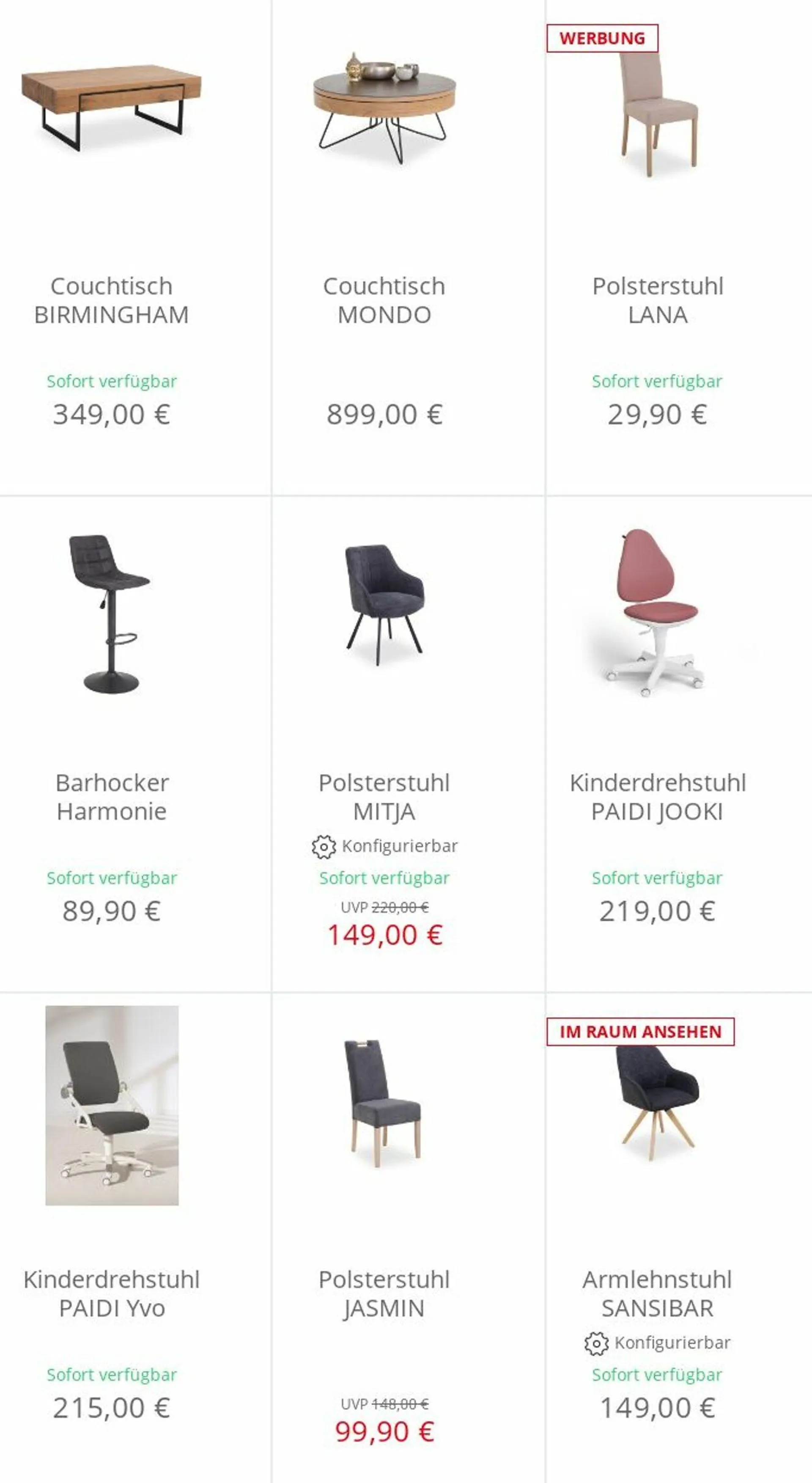The width and height of the screenshot is (812, 1483).
Task: Open the Couchtisch BIRMINGHAM product
Action: click(112, 300)
